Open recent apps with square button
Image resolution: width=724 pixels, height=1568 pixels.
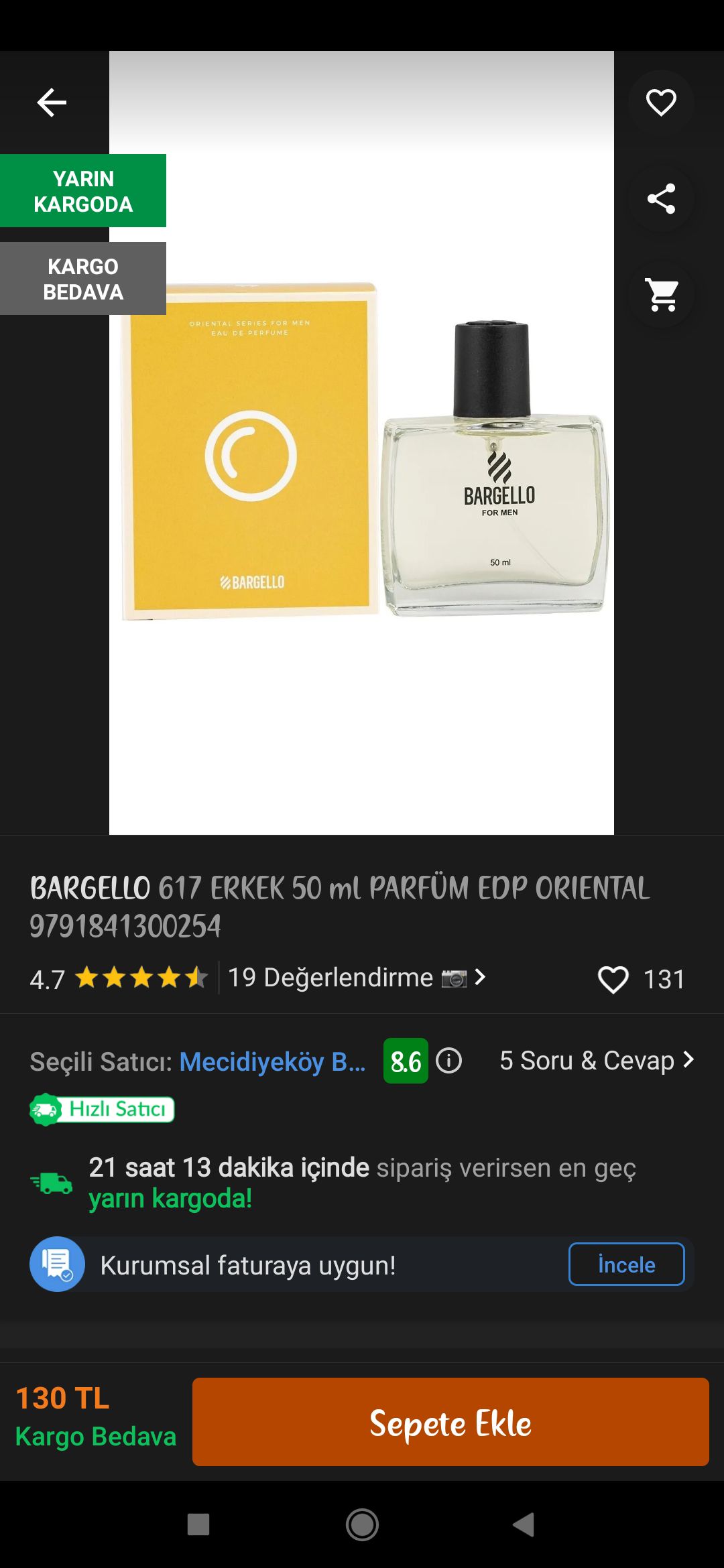point(198,1524)
